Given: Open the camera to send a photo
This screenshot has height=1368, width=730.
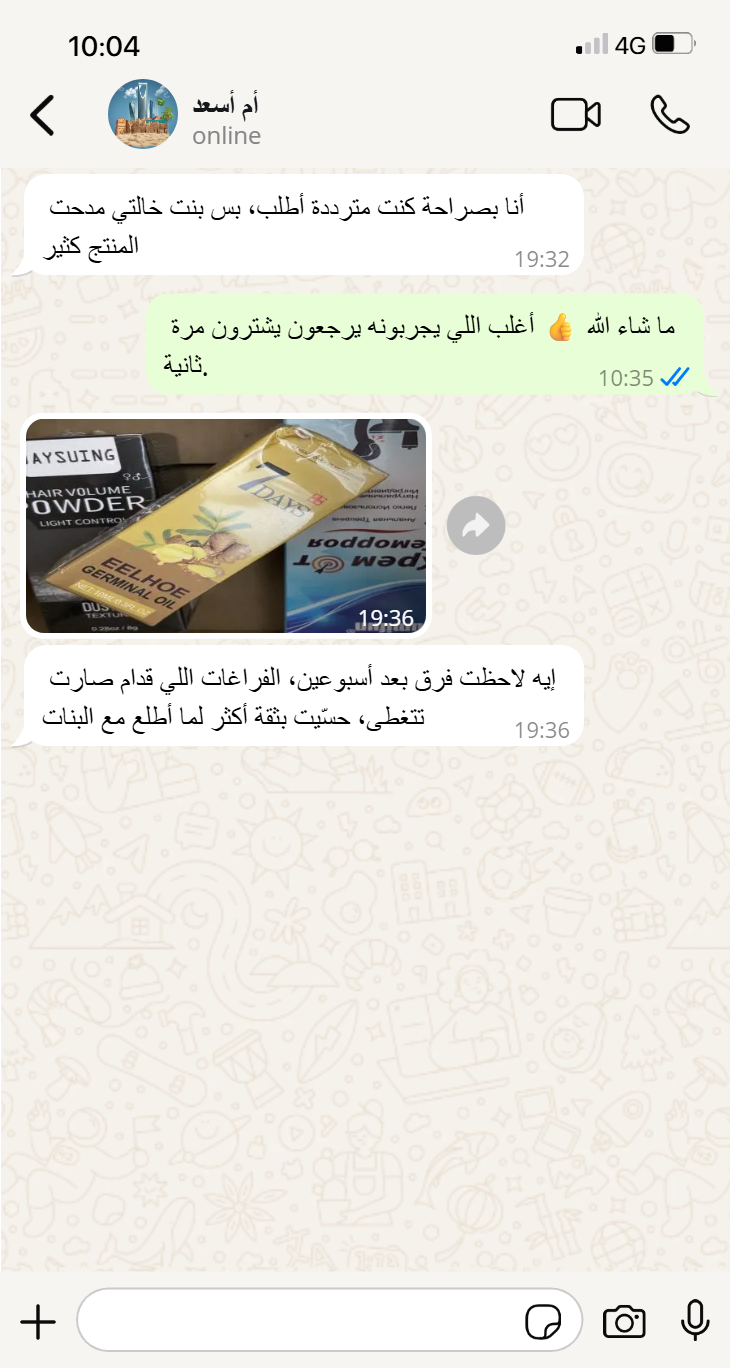Looking at the screenshot, I should pos(624,1322).
